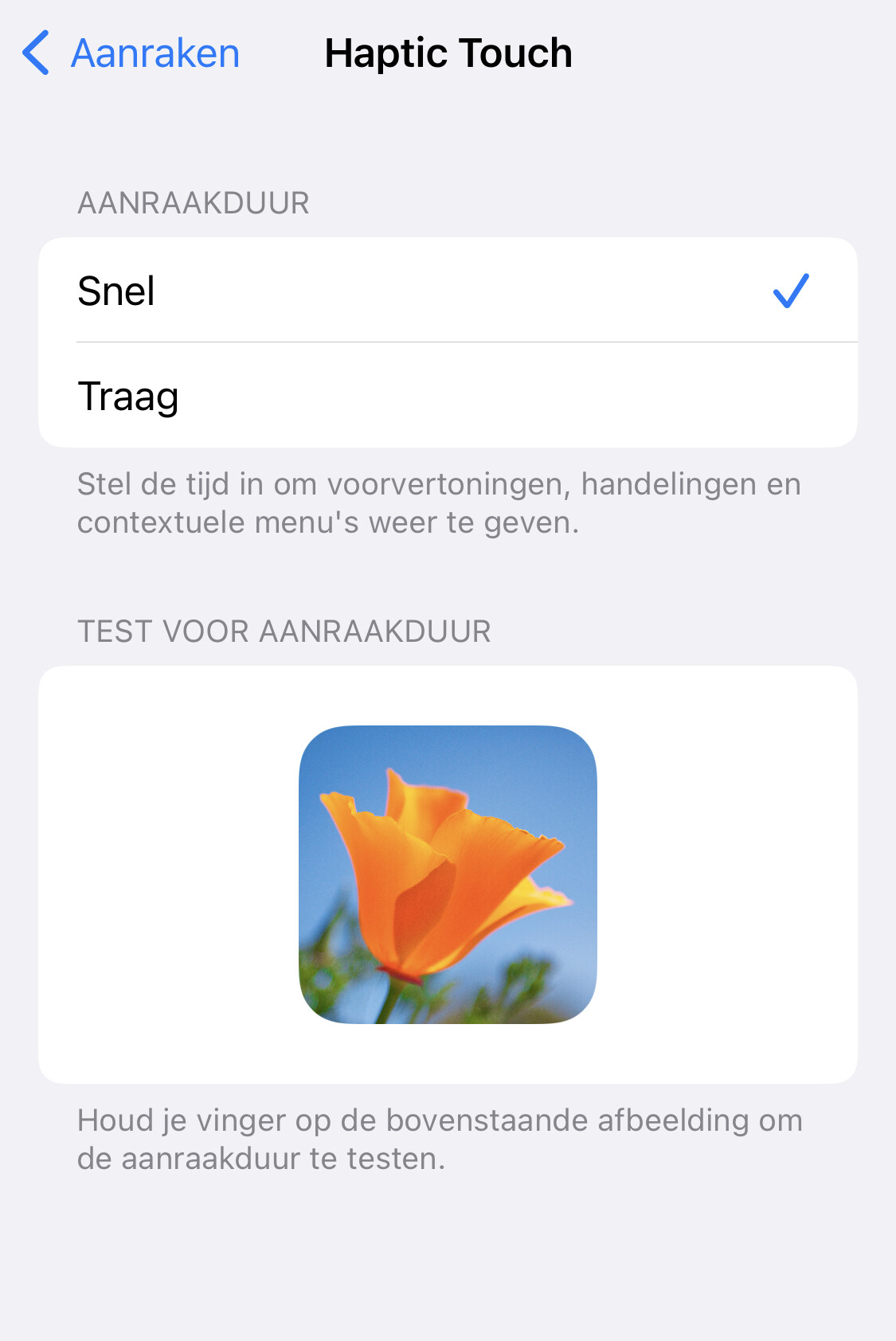
Task: Select the Snel touch duration
Action: (x=447, y=291)
